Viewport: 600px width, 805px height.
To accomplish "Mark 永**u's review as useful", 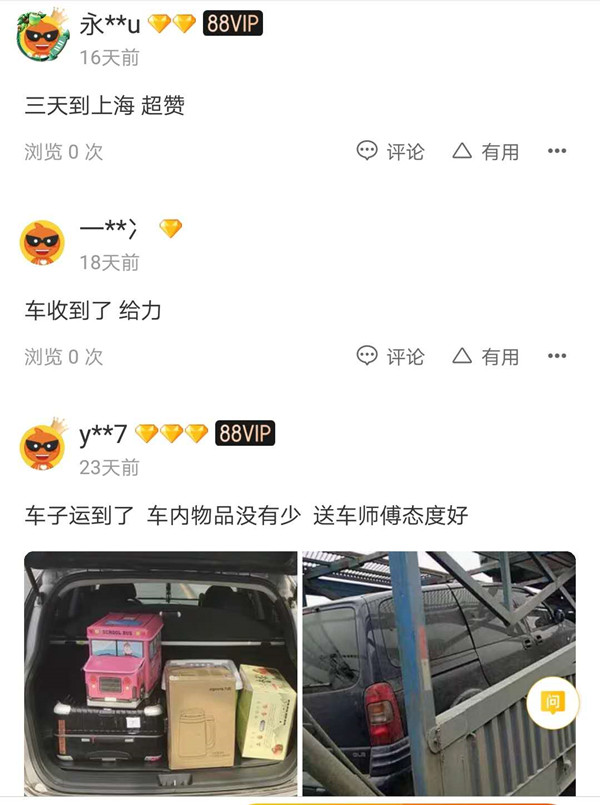I will point(486,152).
